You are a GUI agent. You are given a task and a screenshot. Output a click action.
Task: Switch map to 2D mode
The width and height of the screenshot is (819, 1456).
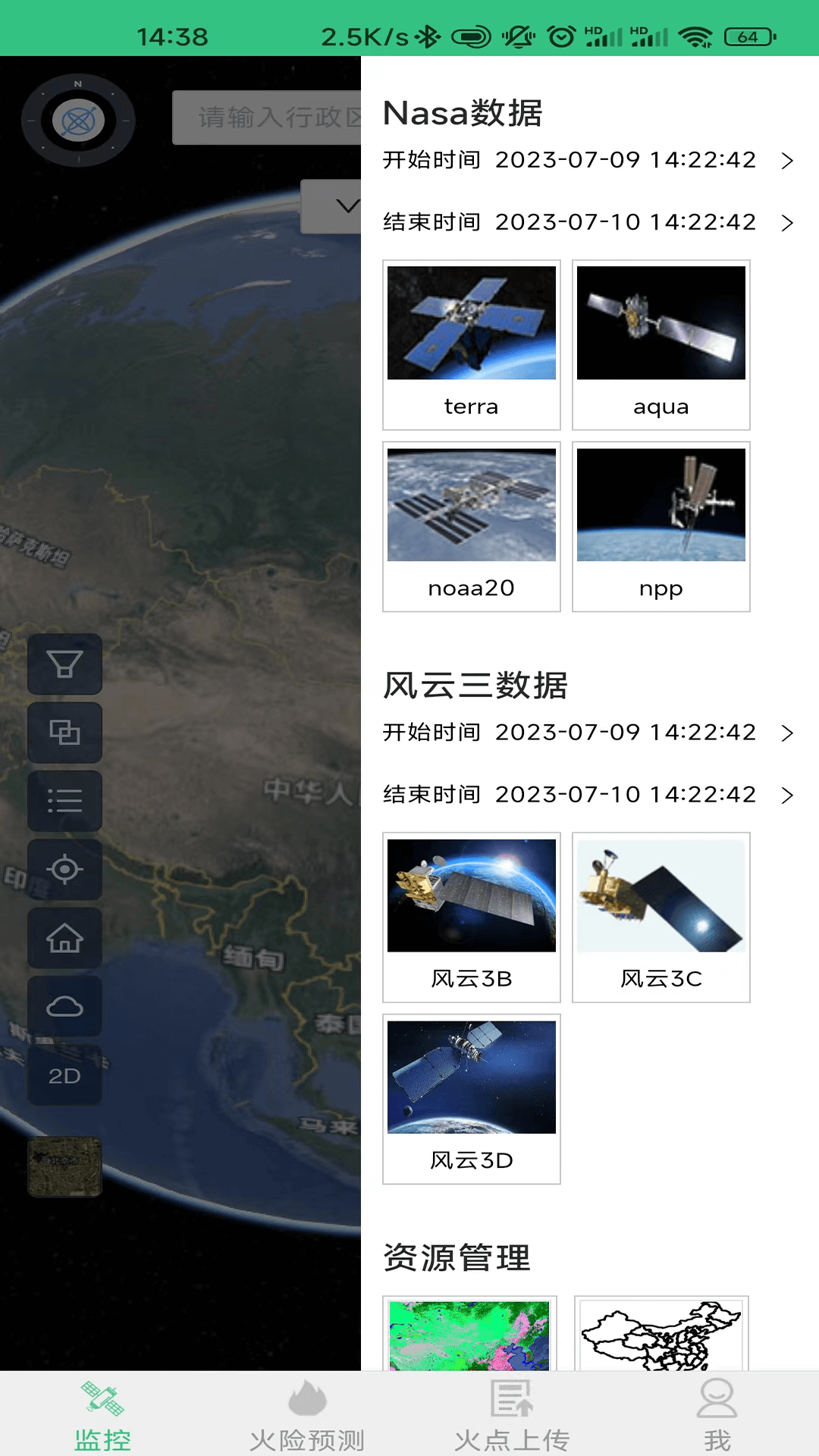coord(64,1075)
